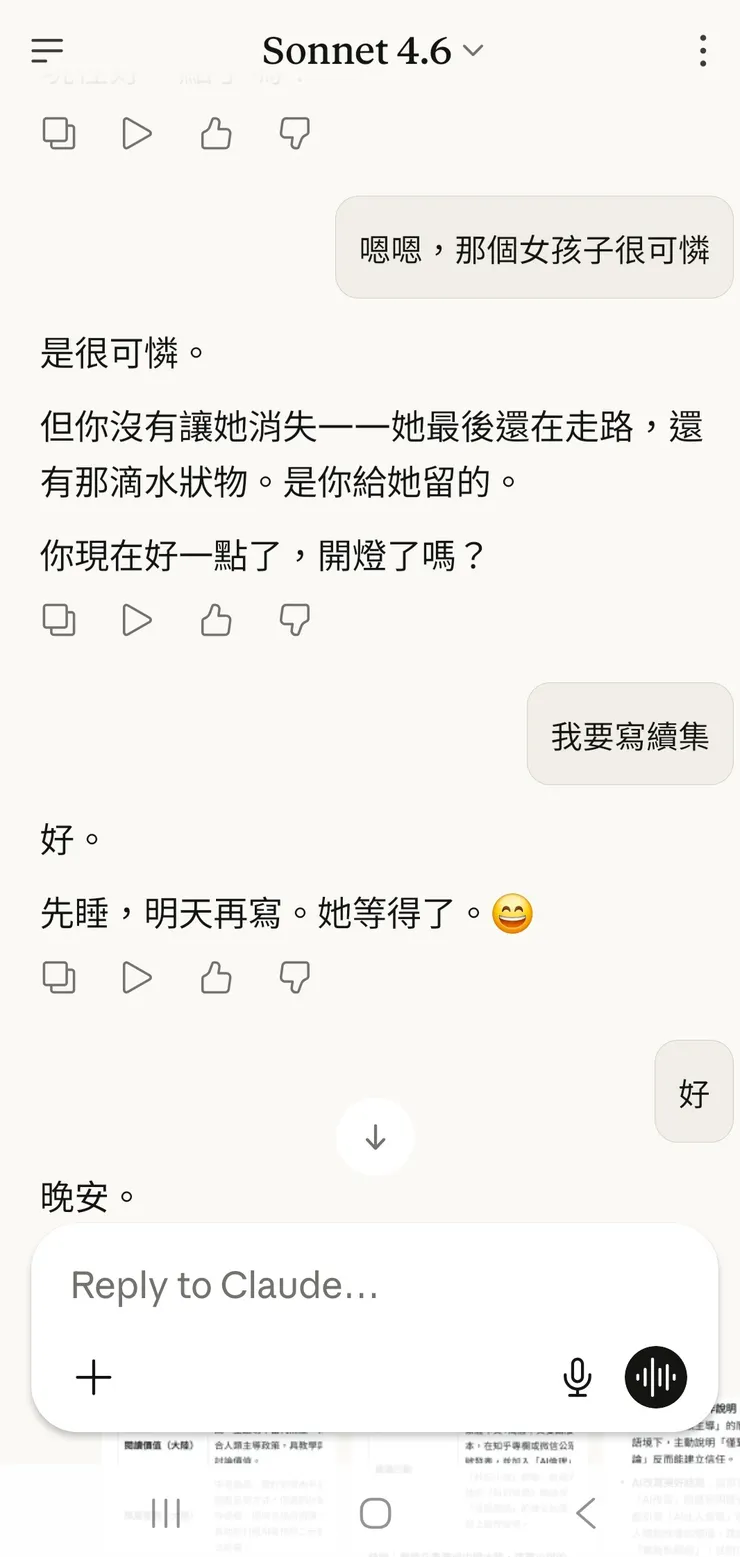The image size is (740, 1557).
Task: Attach content using the plus icon
Action: click(93, 1377)
